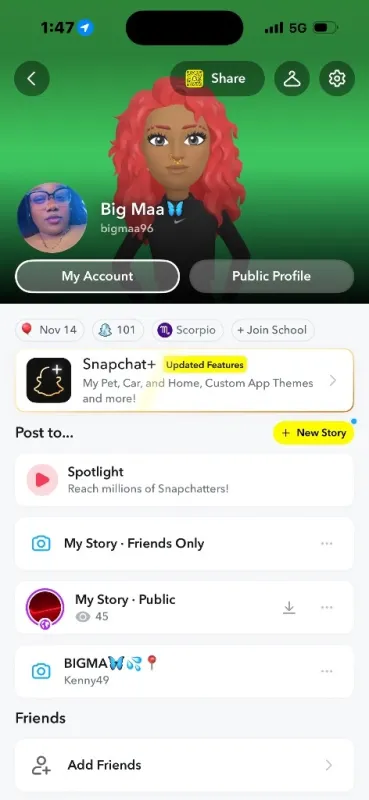The image size is (369, 800).
Task: Open the avatar outfit hanger icon
Action: pos(292,79)
